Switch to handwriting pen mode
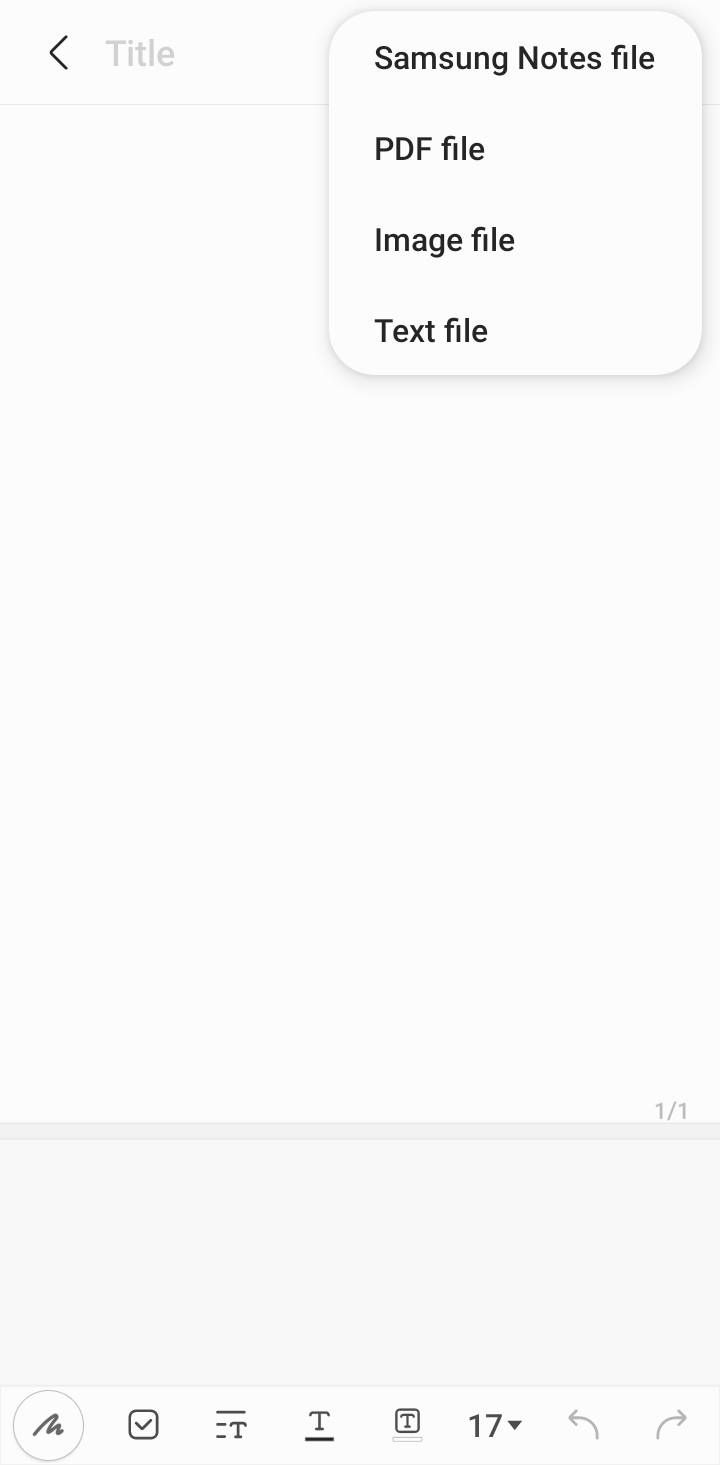The height and width of the screenshot is (1465, 720). tap(48, 1424)
